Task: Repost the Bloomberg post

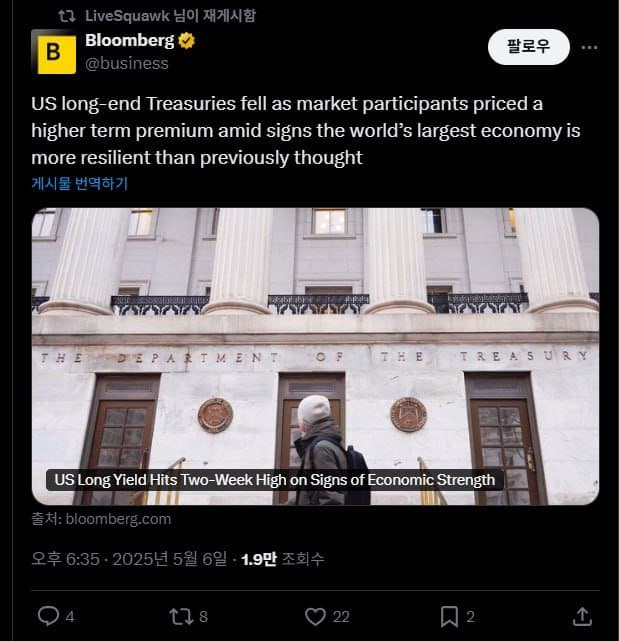Action: (x=182, y=616)
